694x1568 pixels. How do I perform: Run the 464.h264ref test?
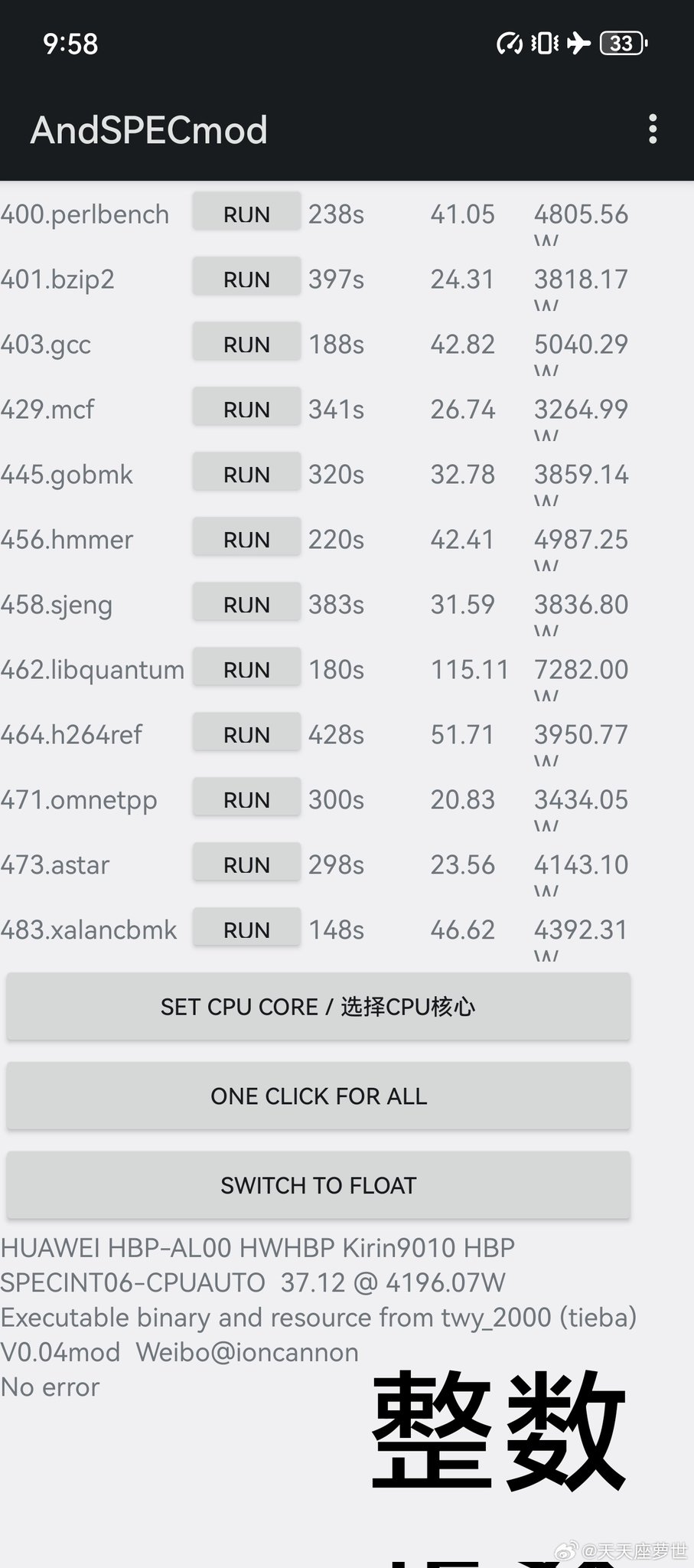(246, 734)
